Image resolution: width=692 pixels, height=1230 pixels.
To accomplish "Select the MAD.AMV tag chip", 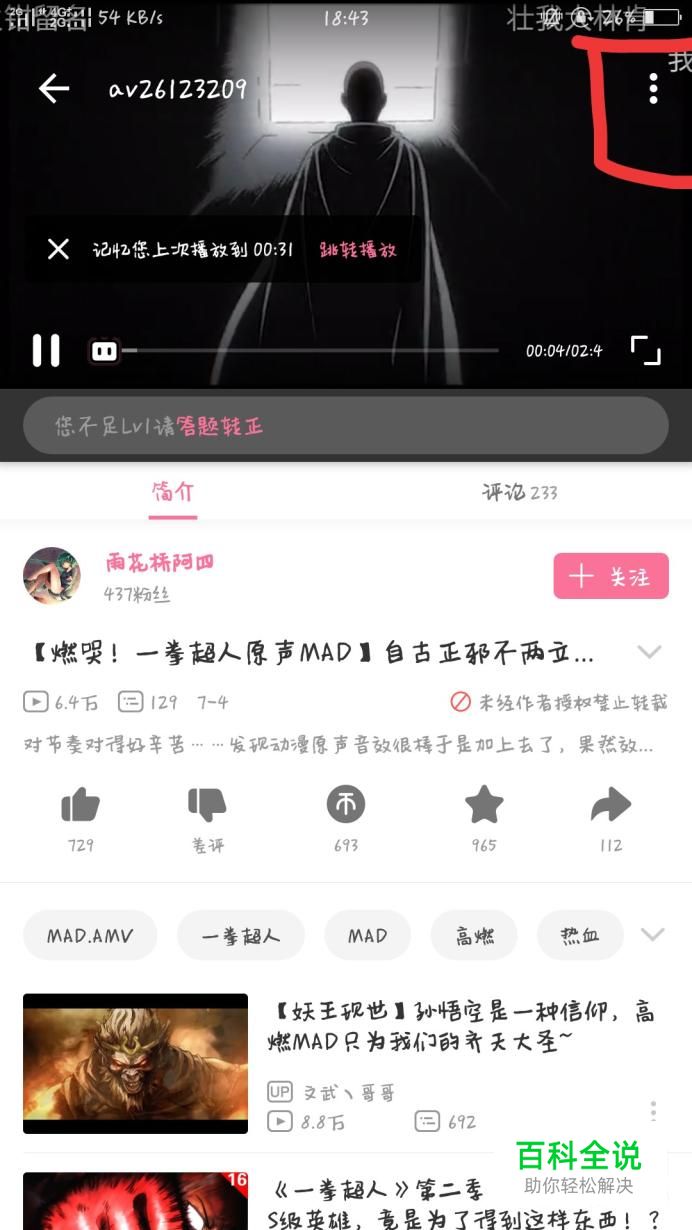I will click(89, 936).
